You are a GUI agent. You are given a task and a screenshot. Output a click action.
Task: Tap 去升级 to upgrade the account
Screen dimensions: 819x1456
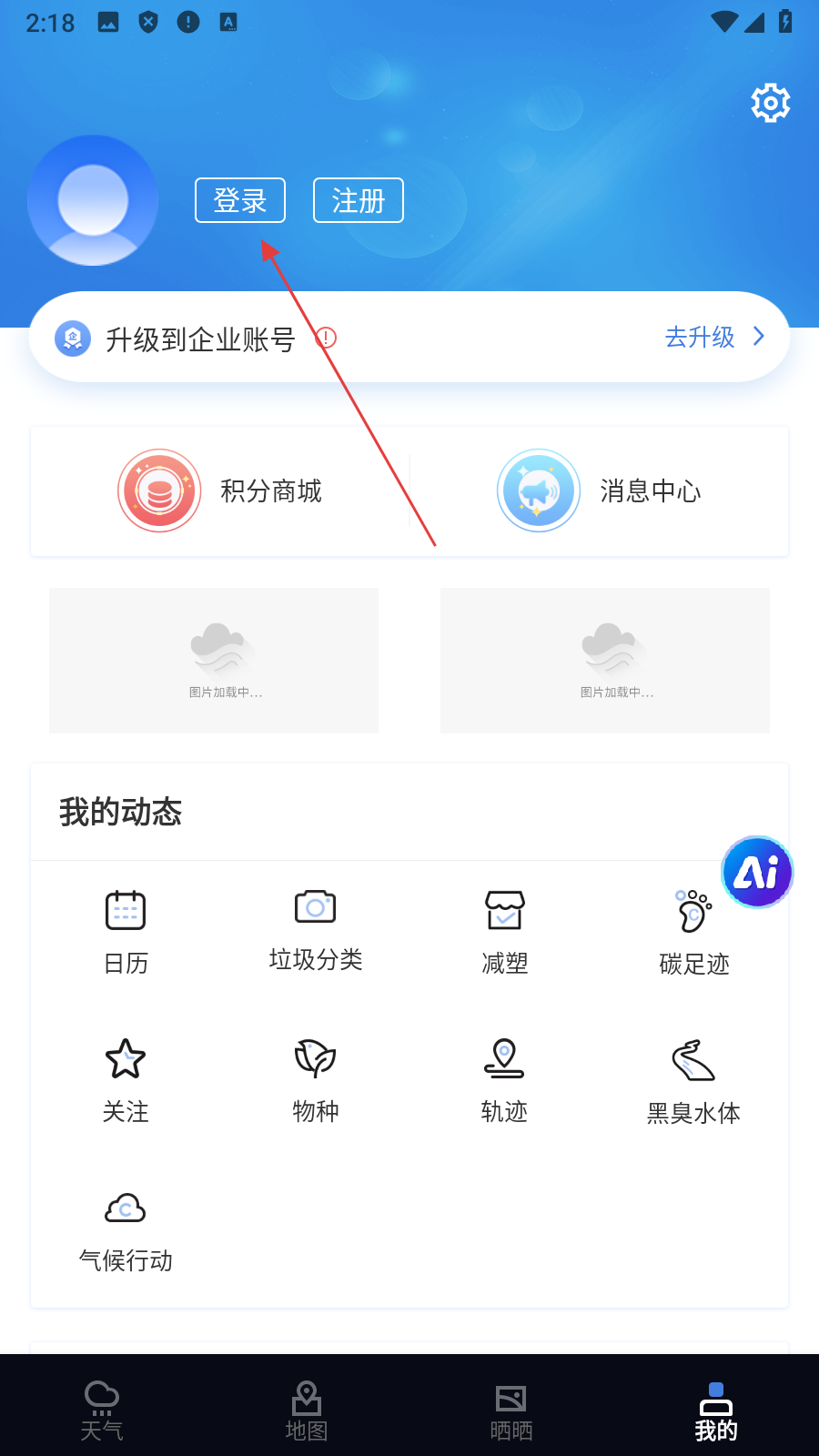(714, 337)
